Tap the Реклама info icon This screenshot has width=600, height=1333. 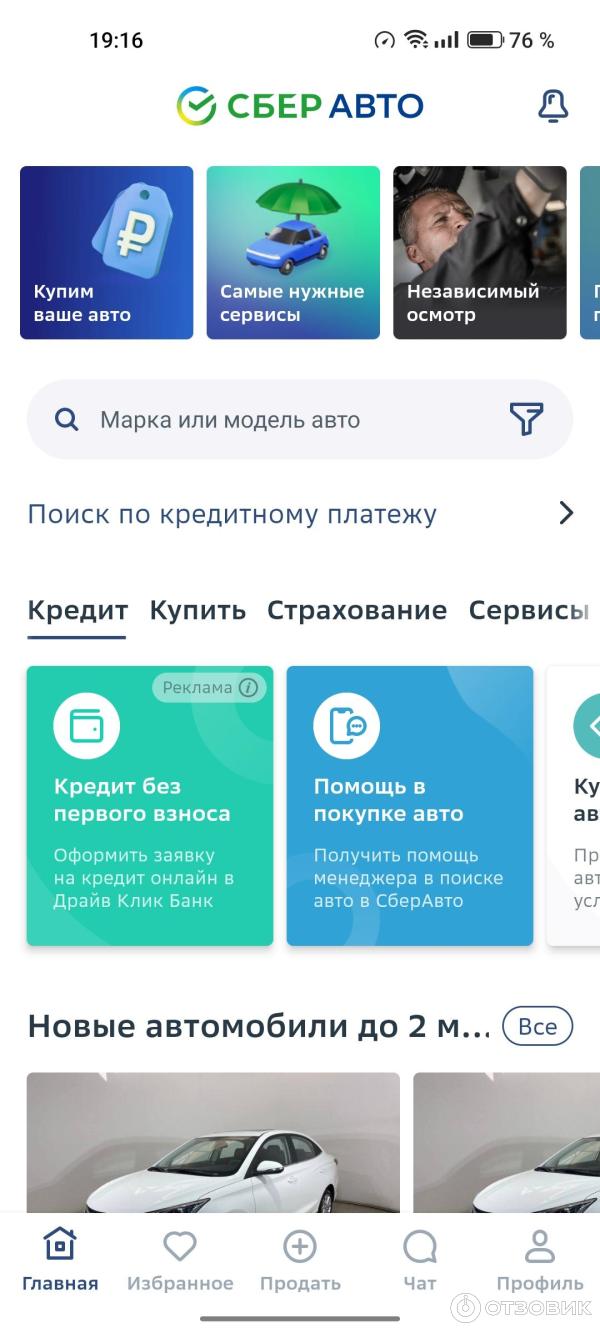[248, 687]
